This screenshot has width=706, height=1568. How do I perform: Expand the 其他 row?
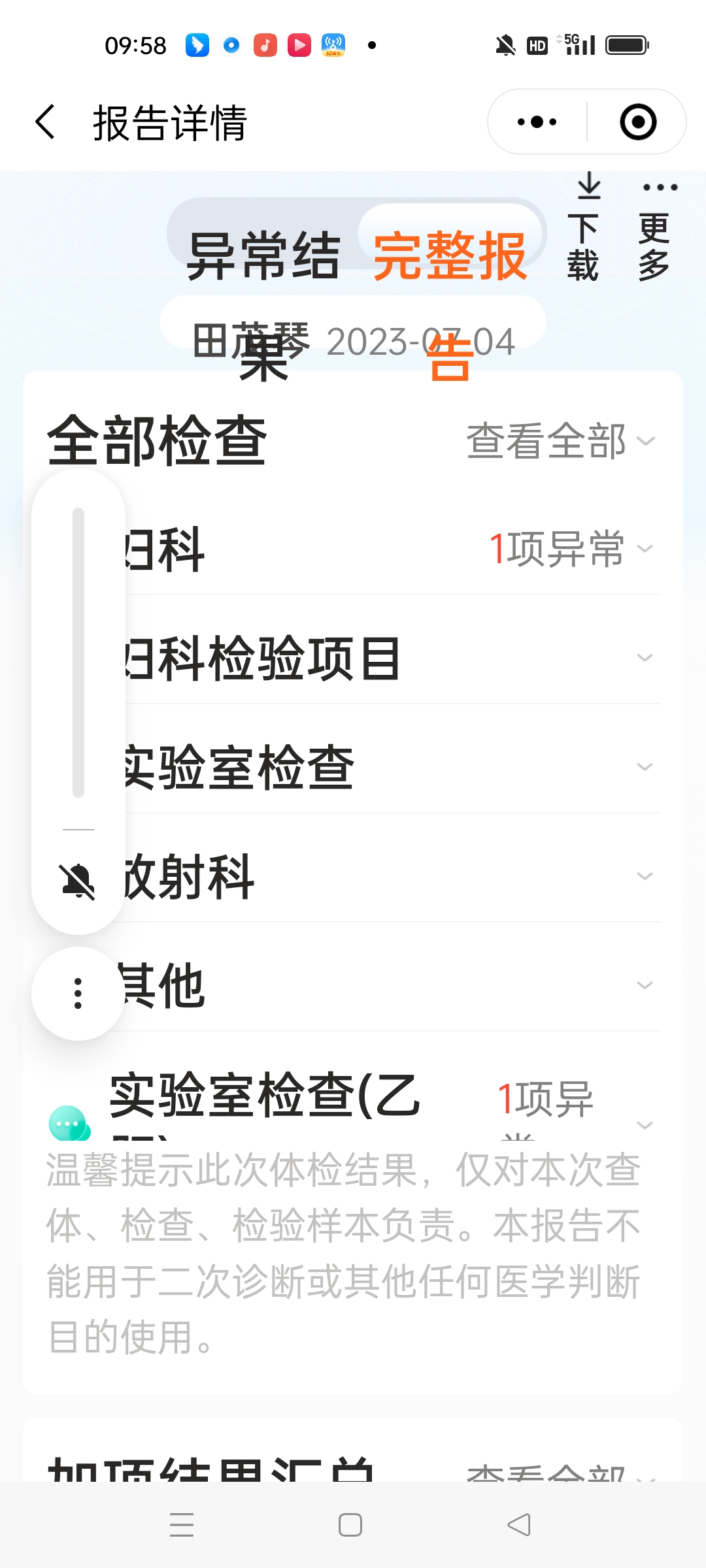coord(392,985)
